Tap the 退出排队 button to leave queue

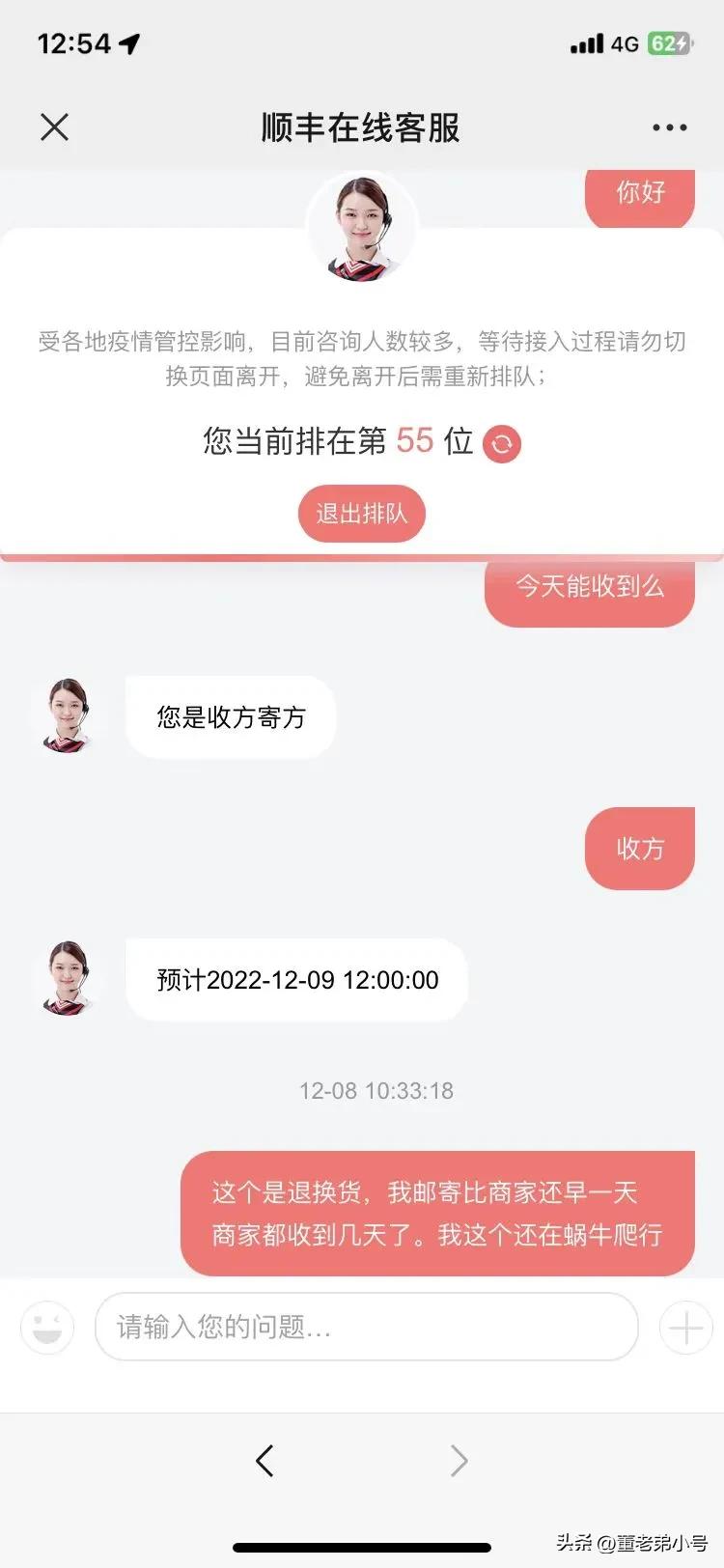click(x=361, y=514)
